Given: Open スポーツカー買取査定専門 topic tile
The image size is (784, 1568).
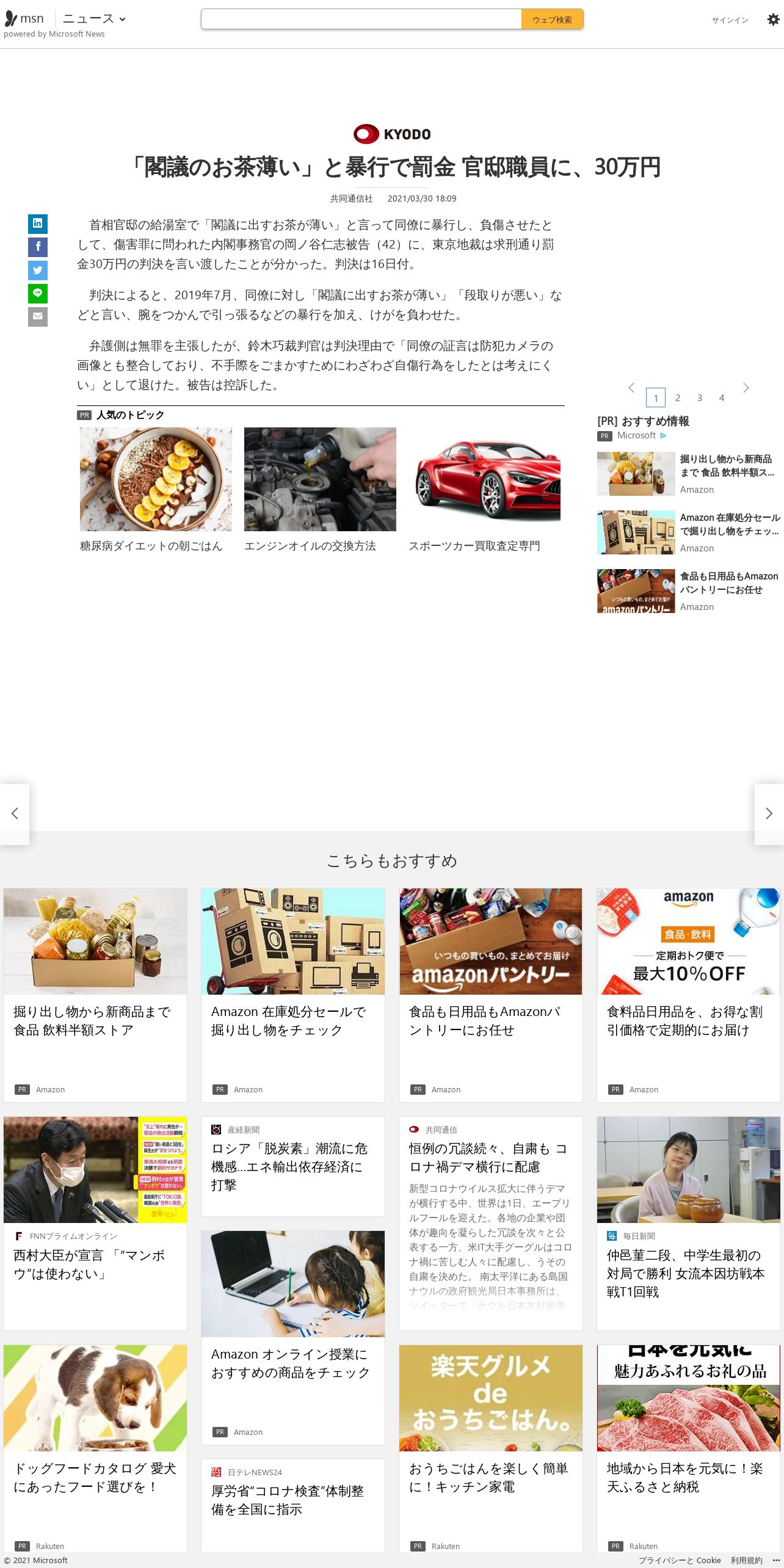Looking at the screenshot, I should coord(484,490).
